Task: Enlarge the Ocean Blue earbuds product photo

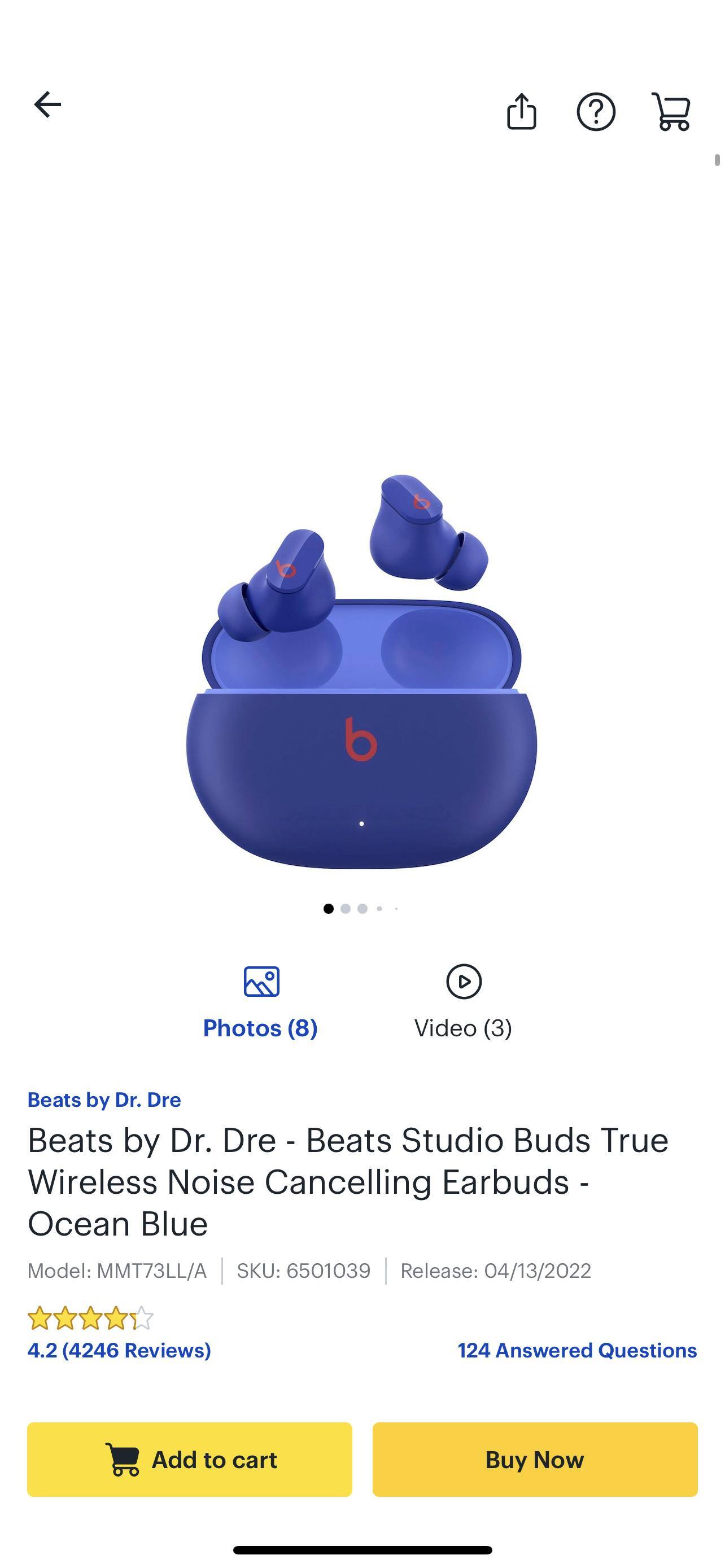Action: point(361,669)
